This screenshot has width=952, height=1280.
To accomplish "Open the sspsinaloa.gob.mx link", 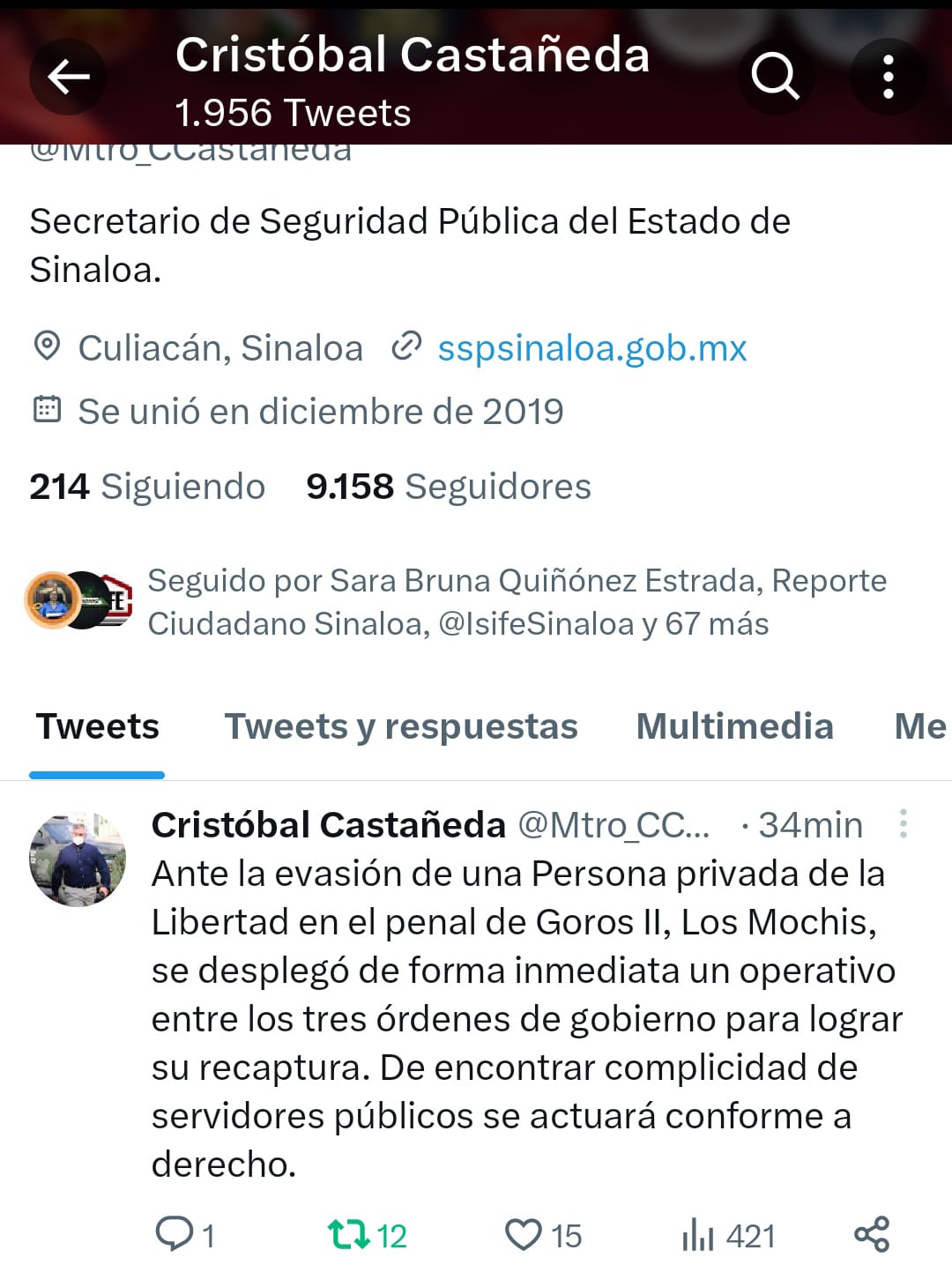I will coord(591,348).
